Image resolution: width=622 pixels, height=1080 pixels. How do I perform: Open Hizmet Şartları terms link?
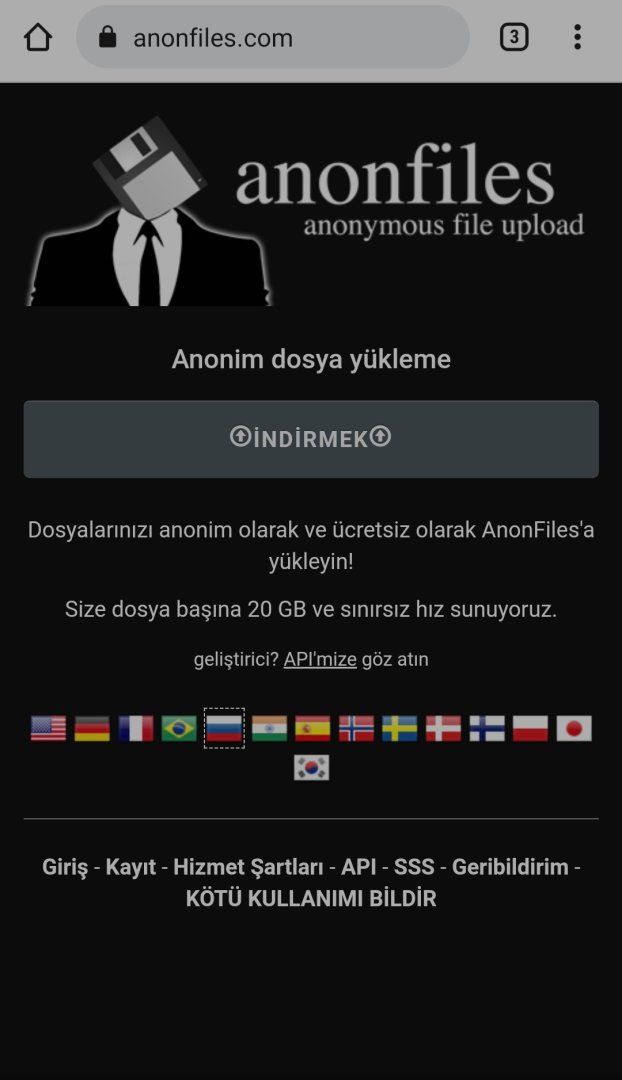248,867
